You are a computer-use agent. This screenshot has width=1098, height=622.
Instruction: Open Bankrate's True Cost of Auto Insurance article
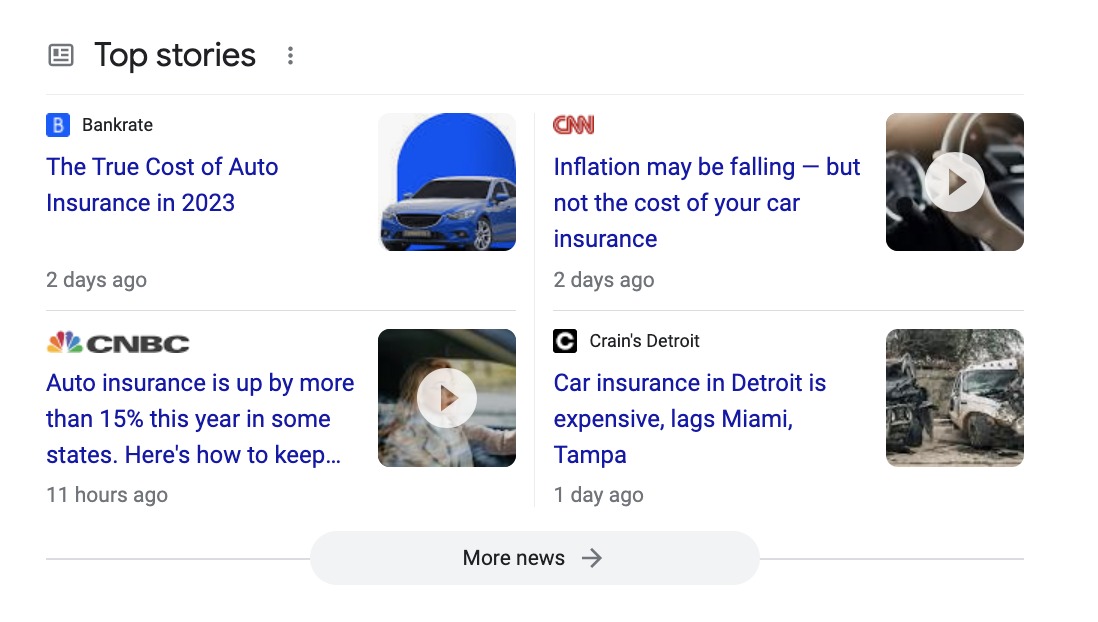[162, 185]
